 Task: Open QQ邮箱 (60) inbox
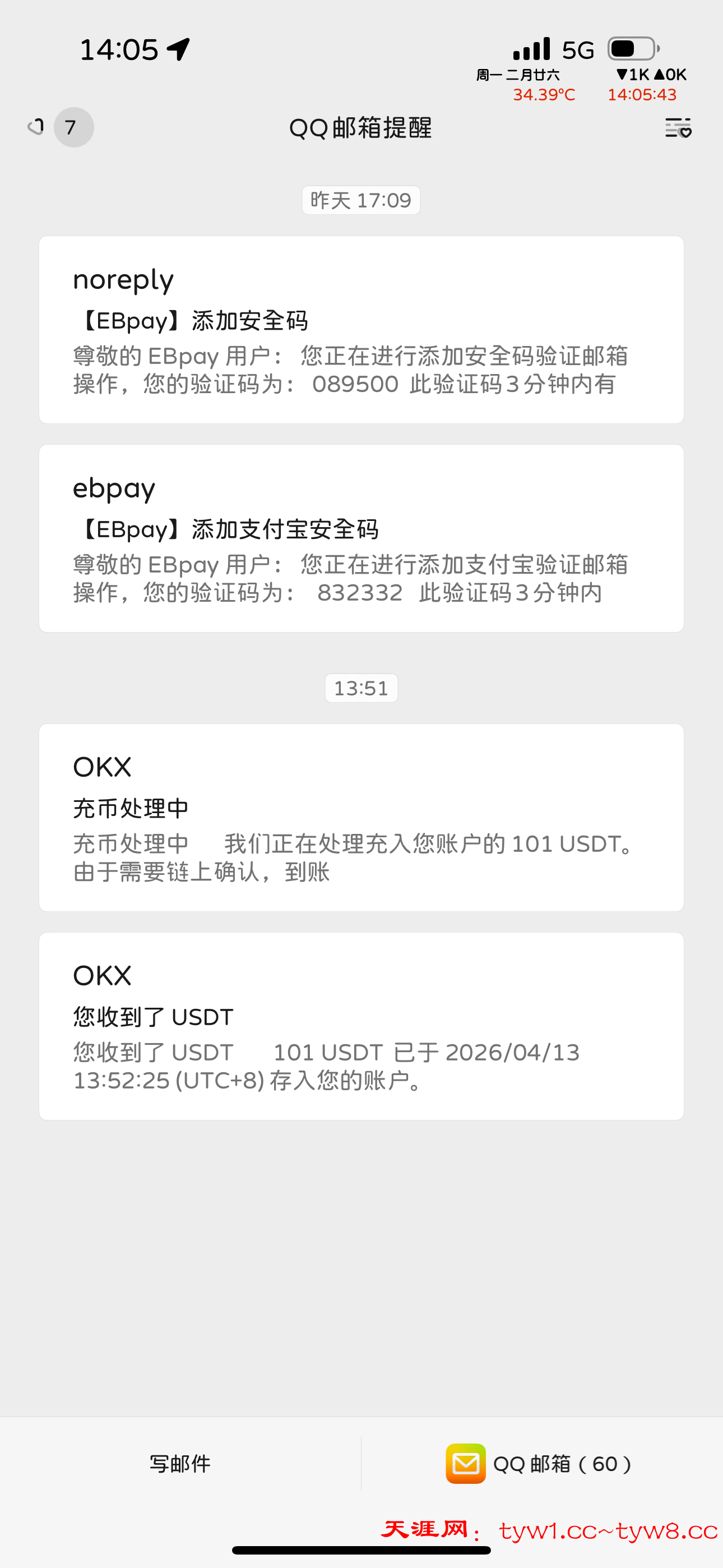pyautogui.click(x=540, y=1463)
